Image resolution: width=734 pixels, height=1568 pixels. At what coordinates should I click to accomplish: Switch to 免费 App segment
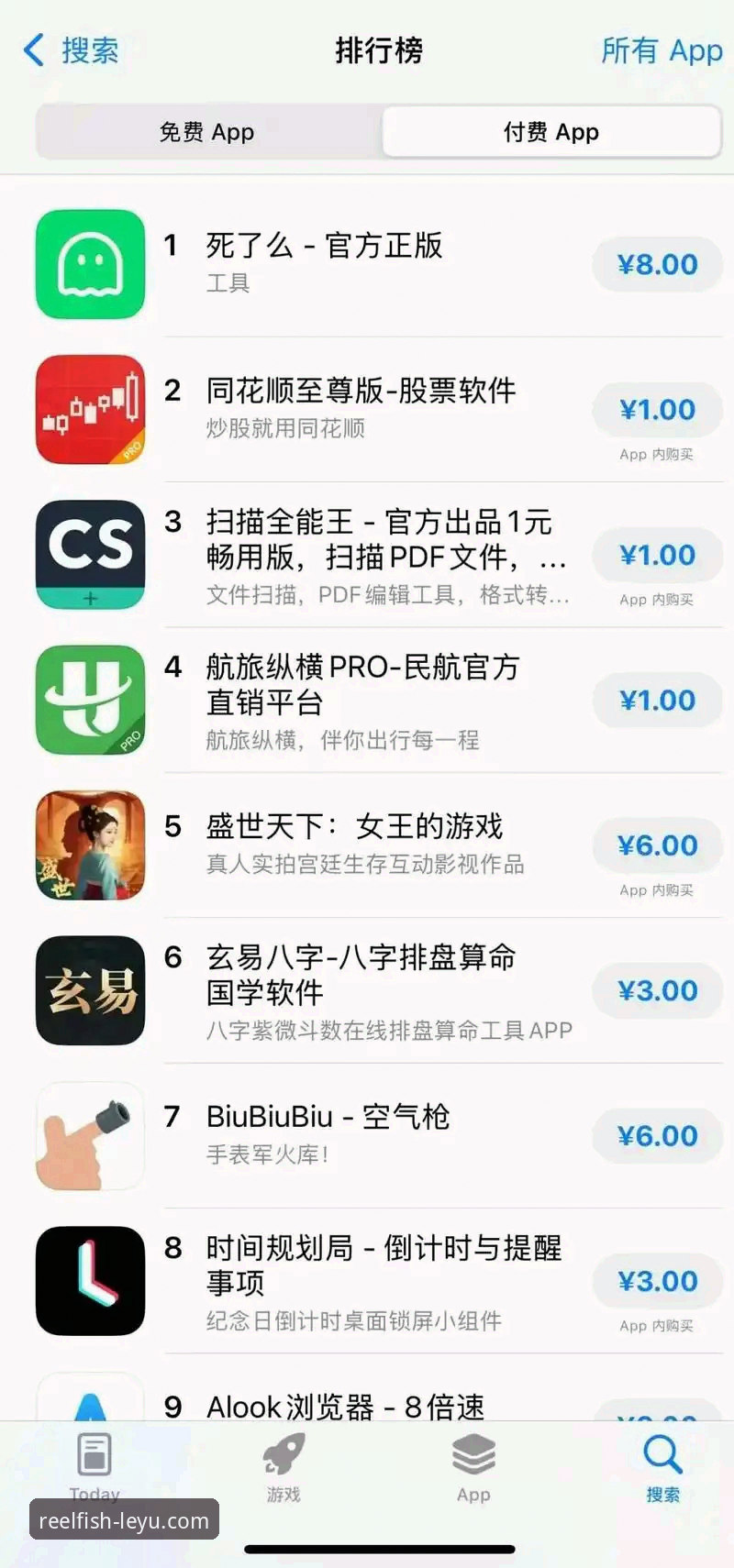coord(207,132)
